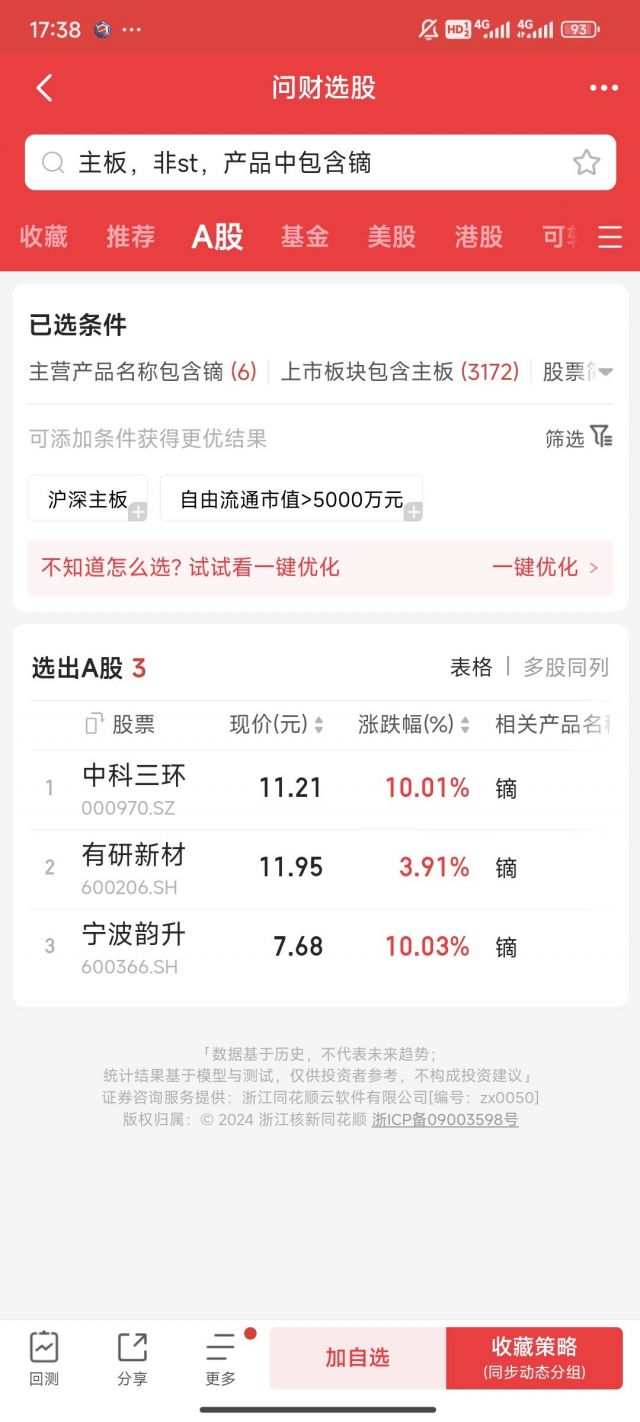The image size is (640, 1422).
Task: Add 自由流通市值>5000万元 condition chip
Action: point(291,499)
